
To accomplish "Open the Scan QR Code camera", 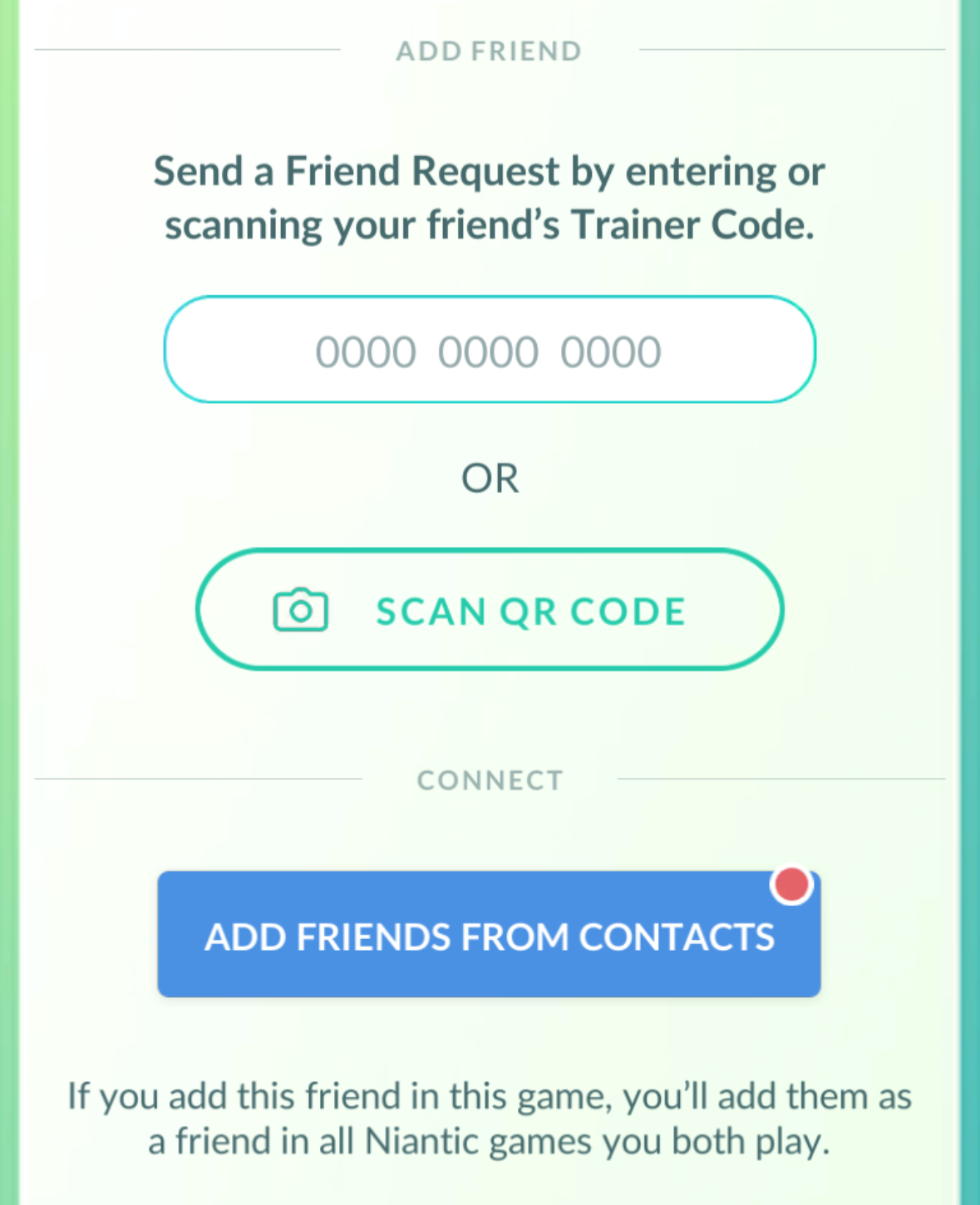I will (x=489, y=609).
